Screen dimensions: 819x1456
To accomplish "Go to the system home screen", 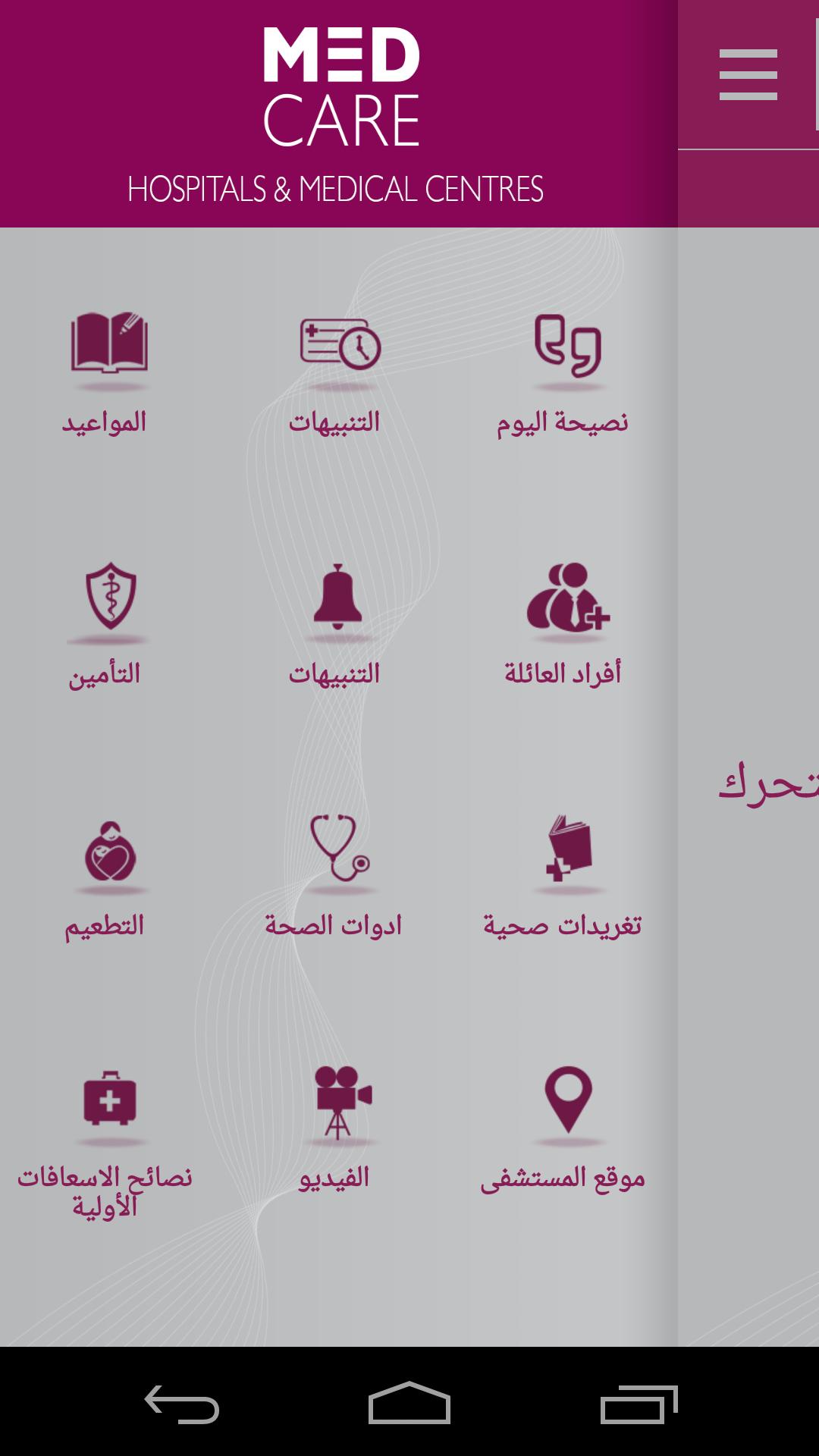I will click(x=409, y=1404).
